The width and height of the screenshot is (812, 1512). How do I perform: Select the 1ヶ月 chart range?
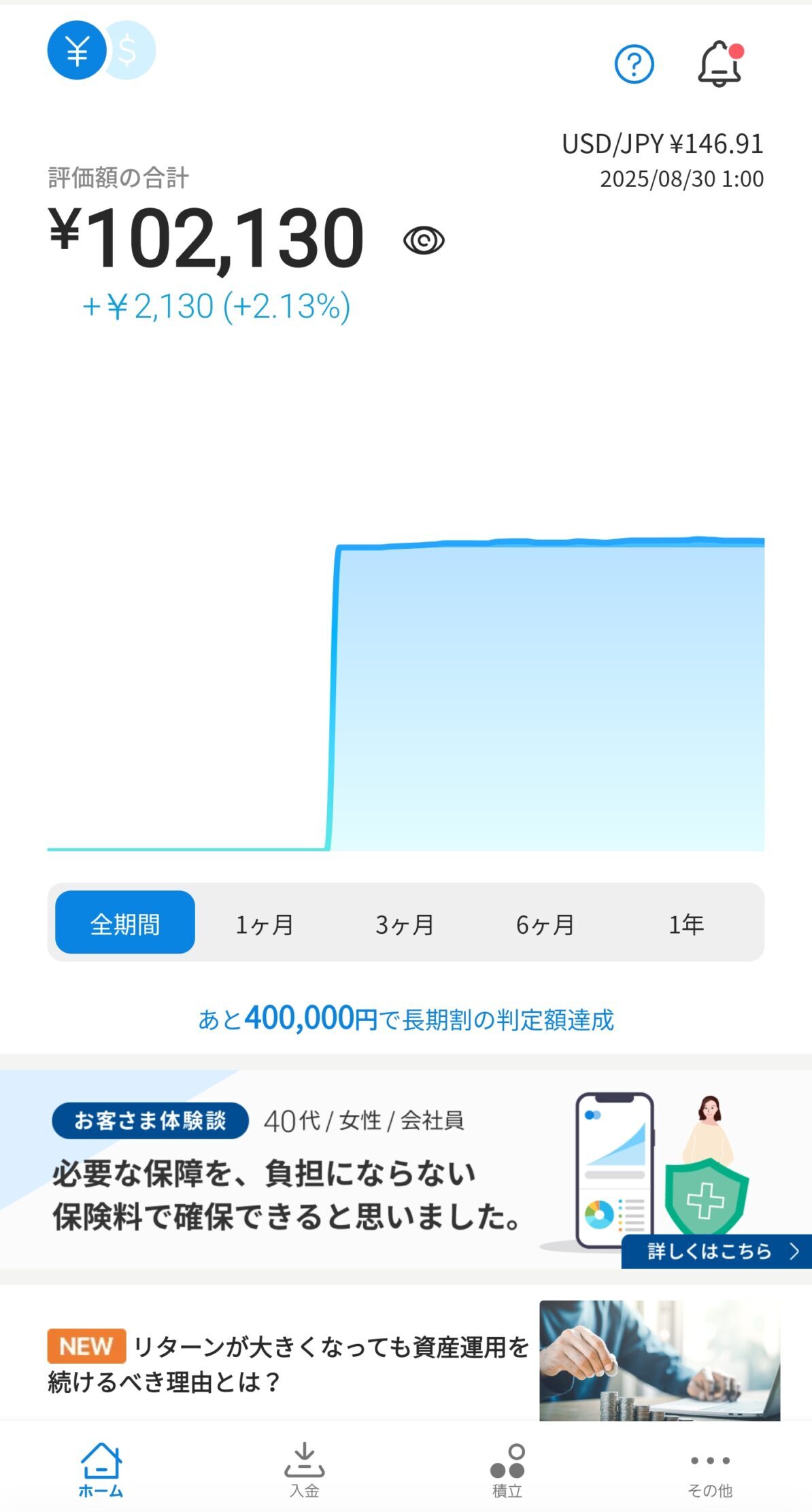click(x=265, y=923)
